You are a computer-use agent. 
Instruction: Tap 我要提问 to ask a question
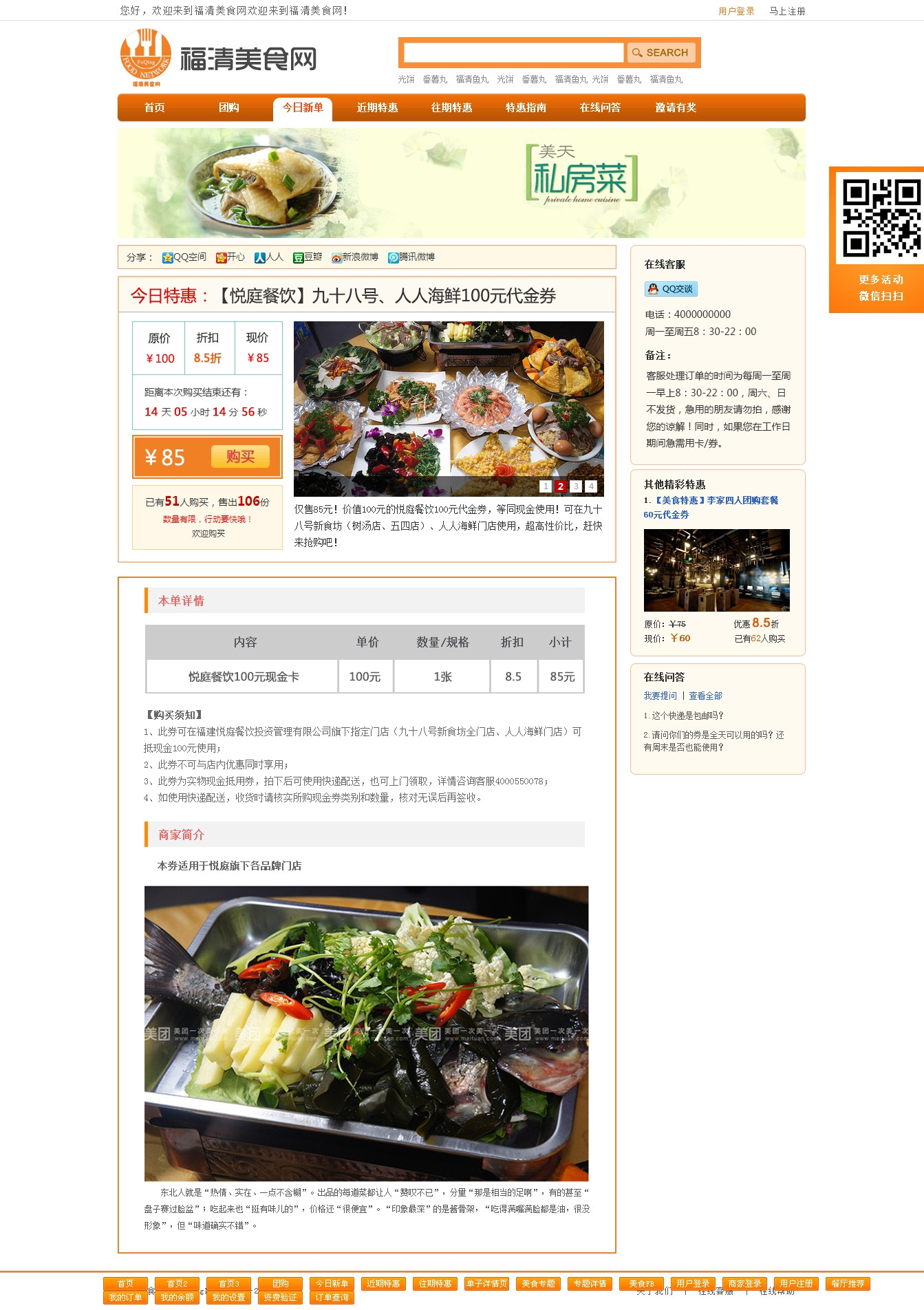click(x=660, y=696)
